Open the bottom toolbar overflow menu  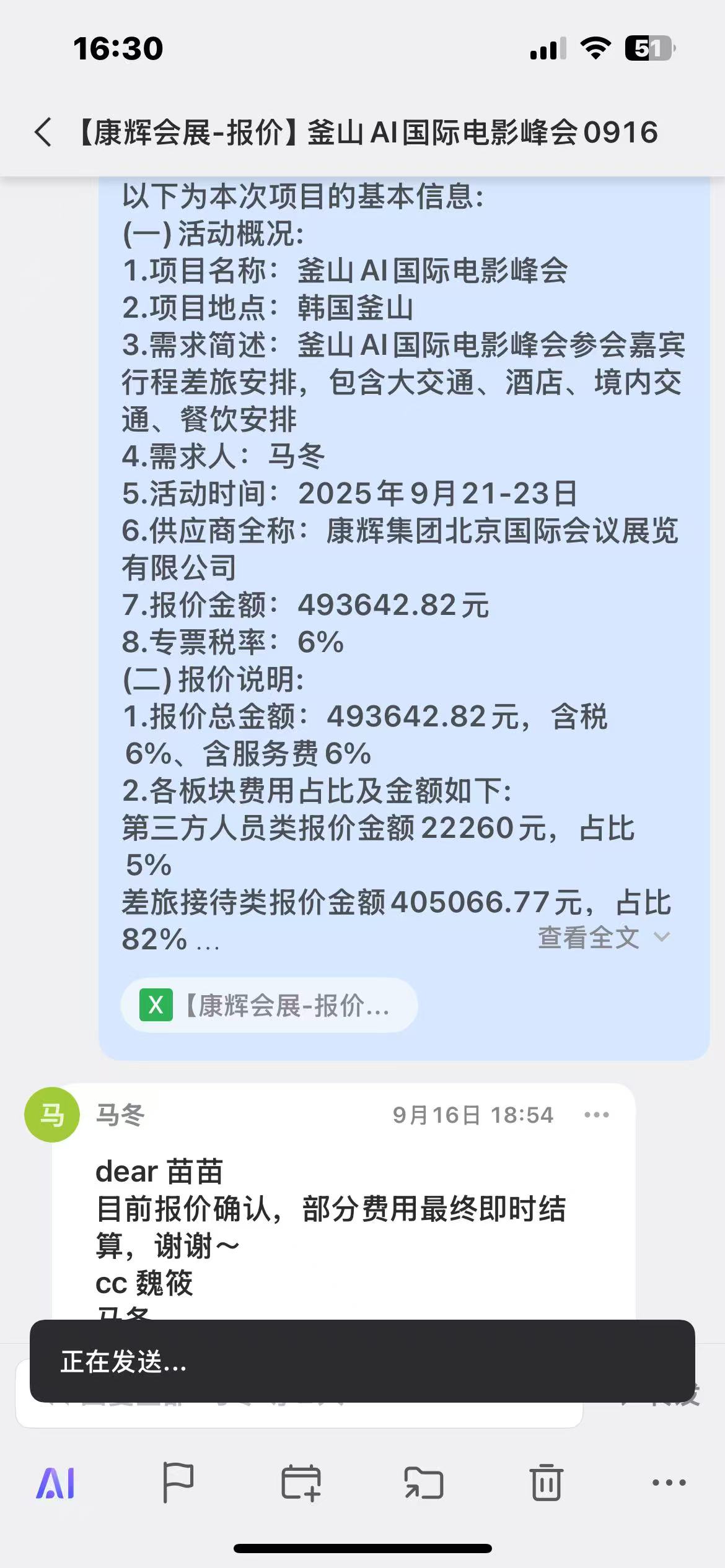[669, 1483]
